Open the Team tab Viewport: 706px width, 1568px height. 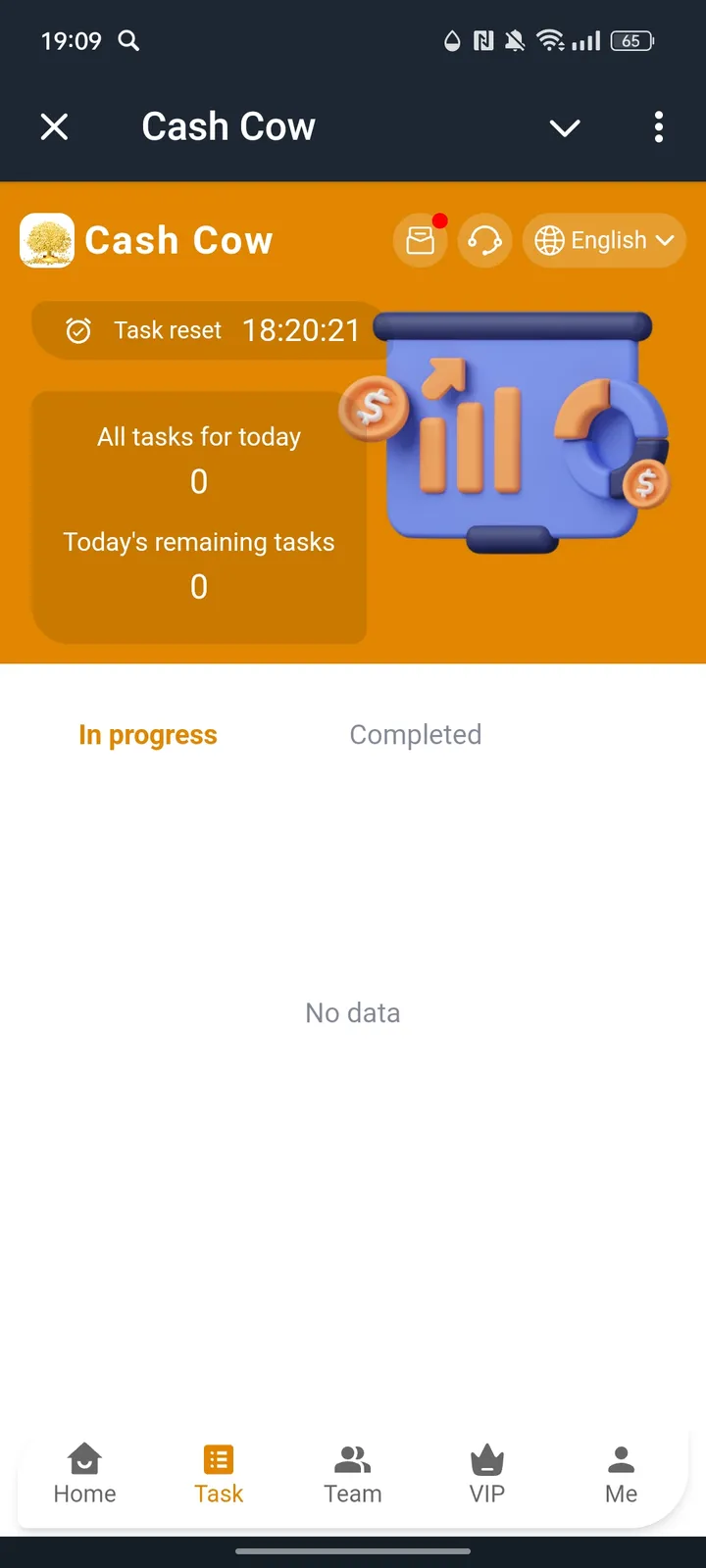pos(353,1473)
